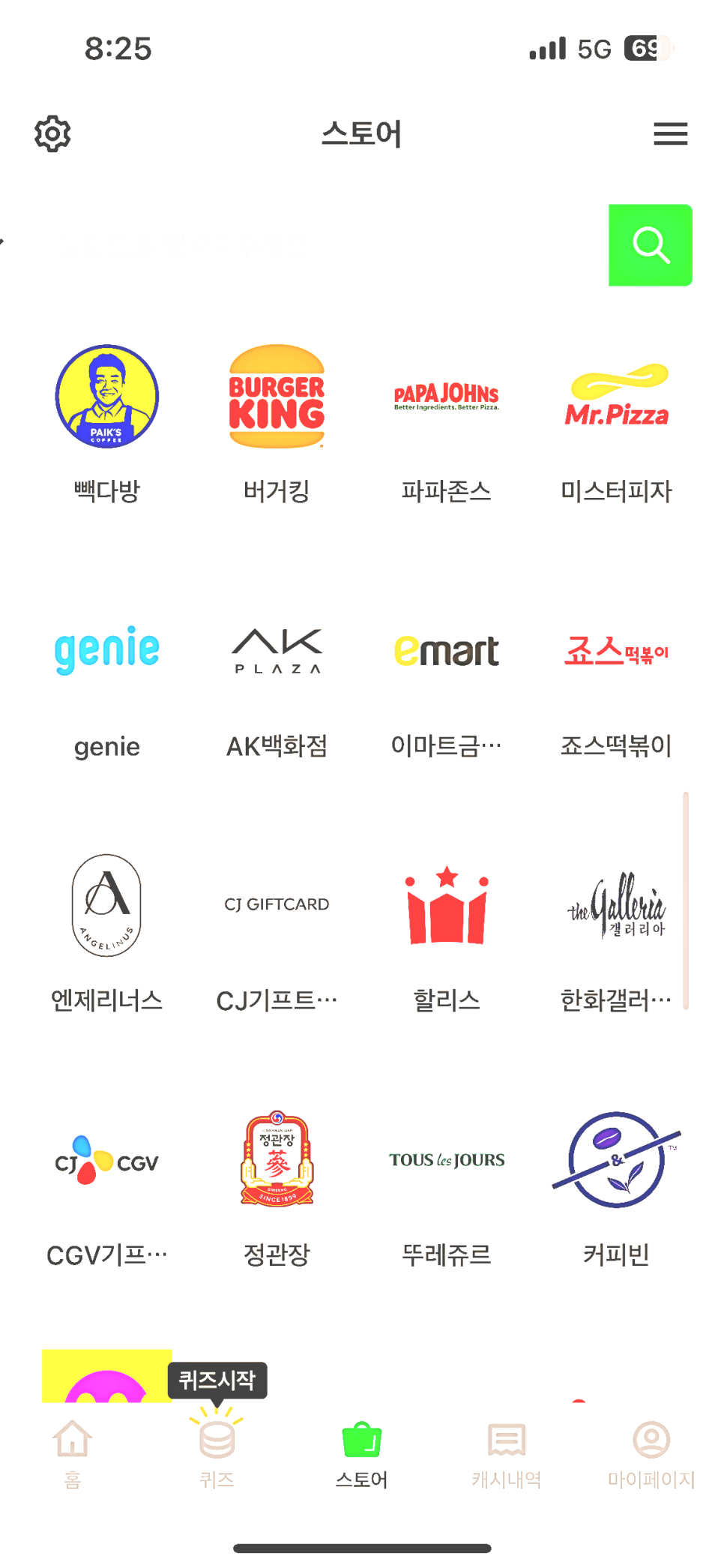Viewport: 724px width, 1568px height.
Task: Open the CJ Giftcard page
Action: [277, 905]
